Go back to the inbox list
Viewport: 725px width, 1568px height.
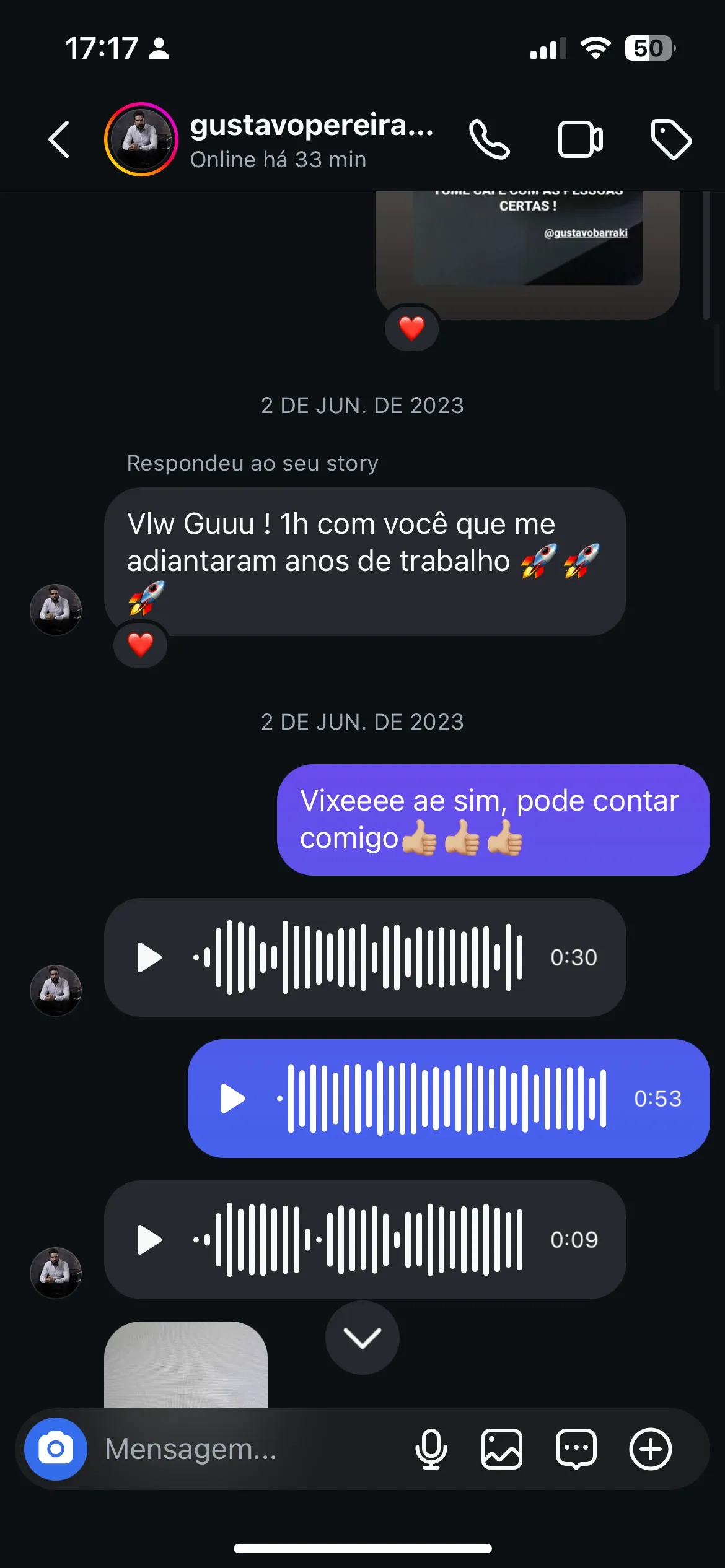pos(59,139)
